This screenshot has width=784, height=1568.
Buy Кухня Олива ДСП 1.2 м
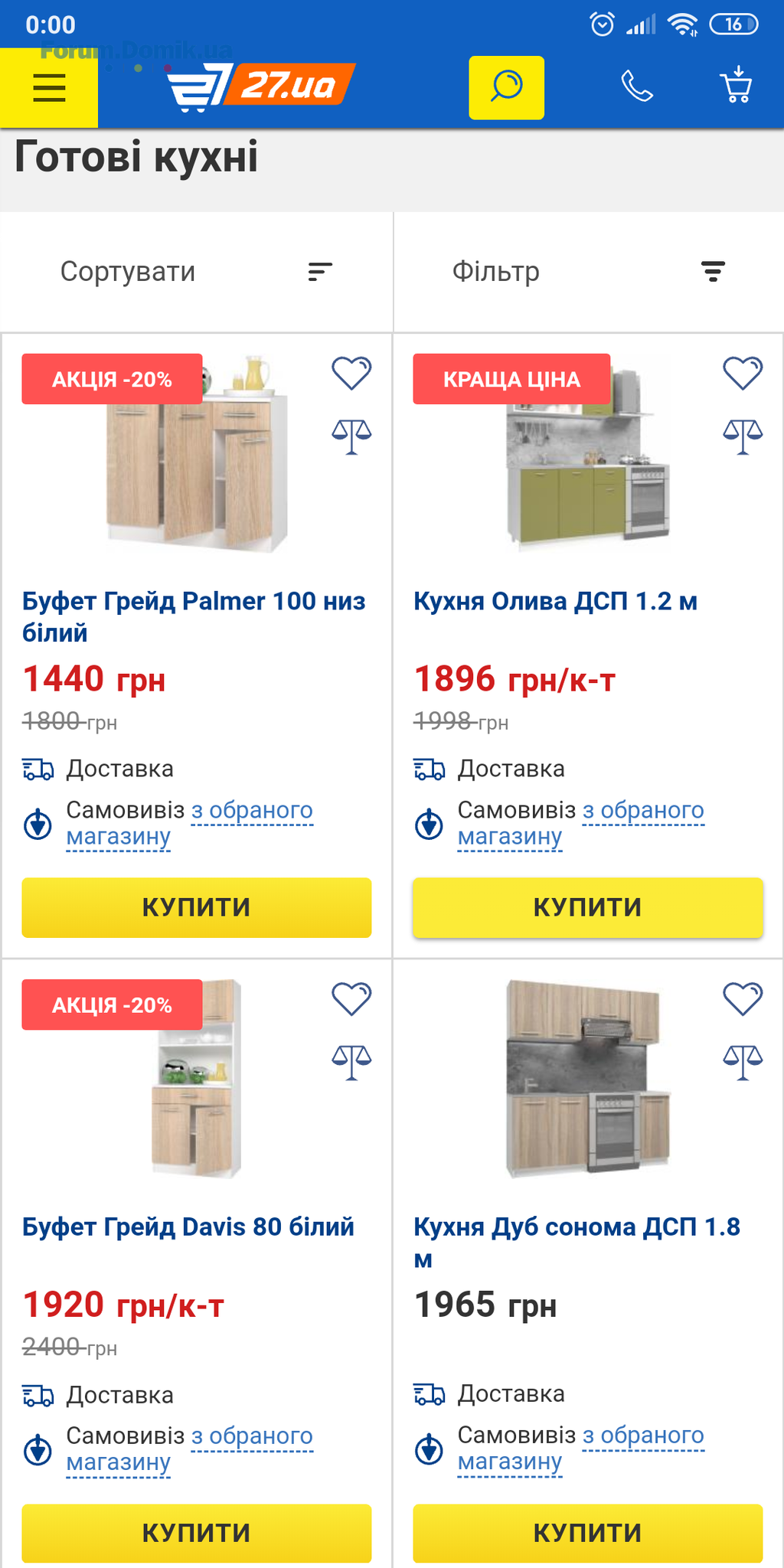(x=587, y=907)
